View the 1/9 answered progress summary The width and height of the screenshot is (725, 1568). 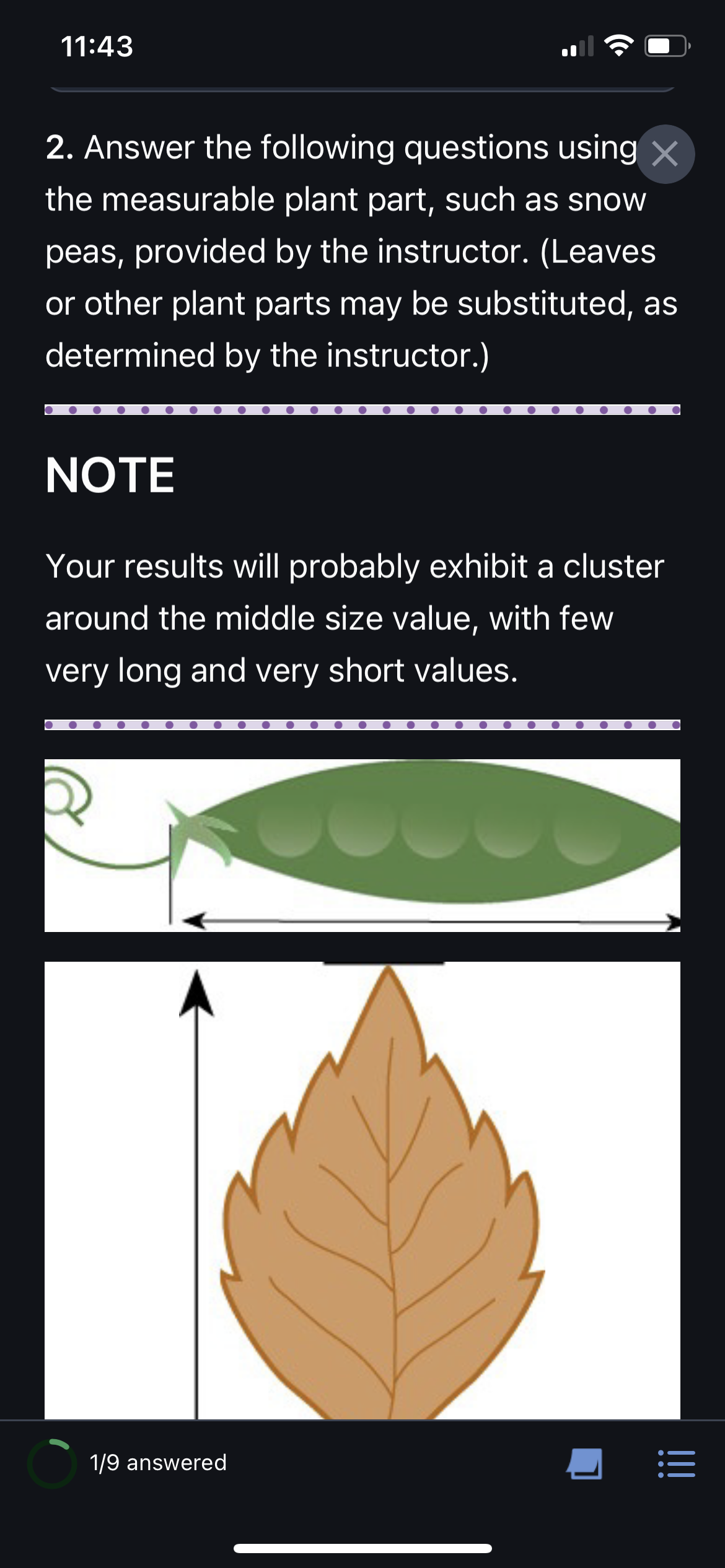(128, 1463)
